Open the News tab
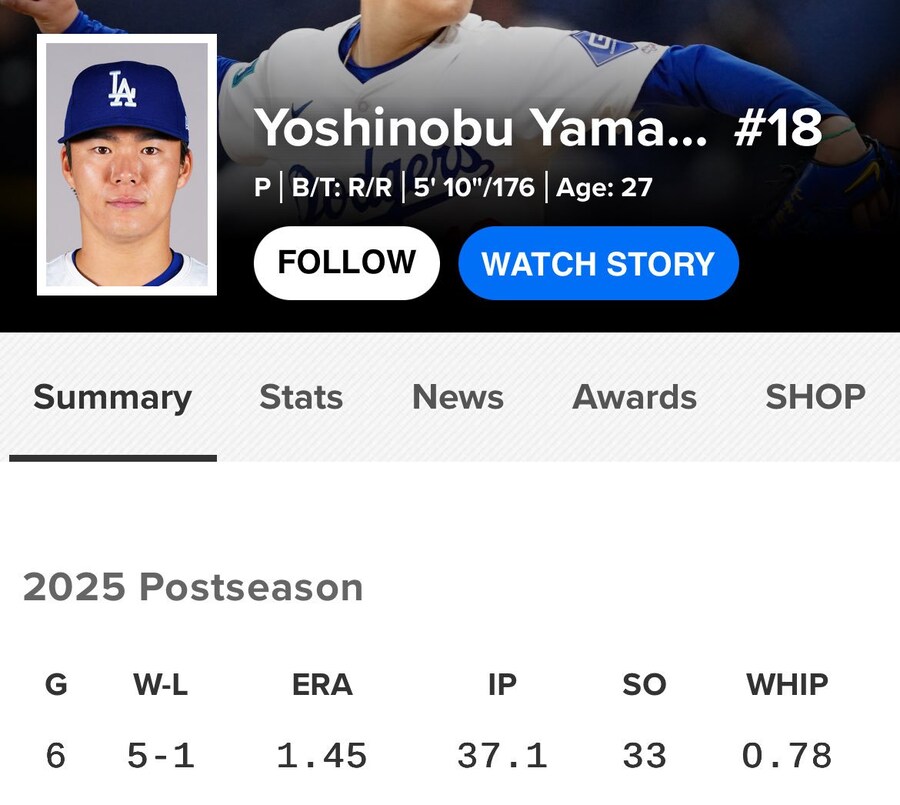The width and height of the screenshot is (900, 805). click(x=458, y=398)
